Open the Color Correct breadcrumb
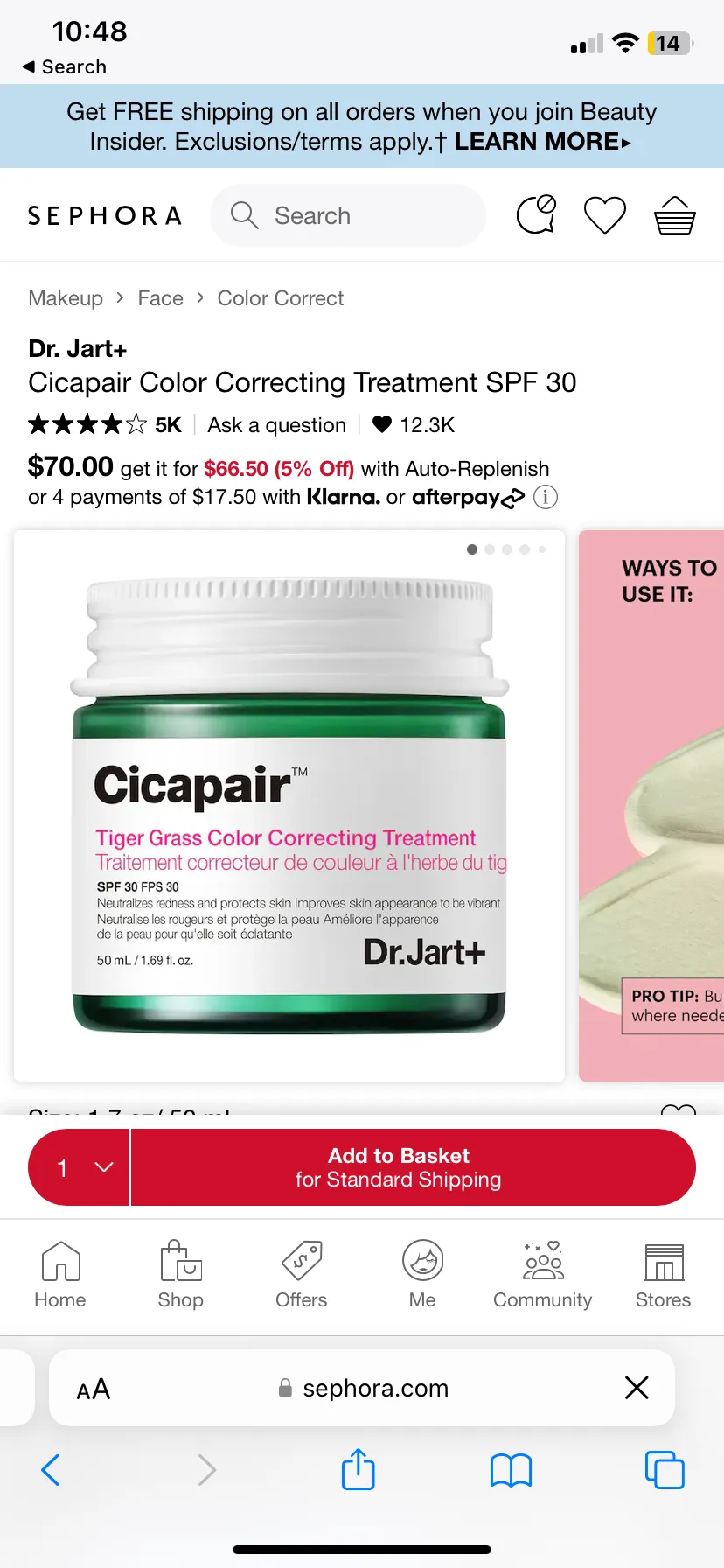724x1568 pixels. click(281, 298)
